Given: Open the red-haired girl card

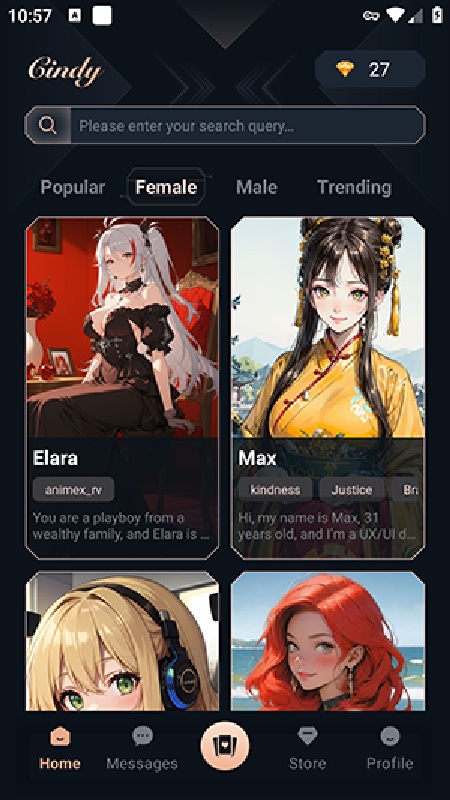Looking at the screenshot, I should tap(328, 641).
